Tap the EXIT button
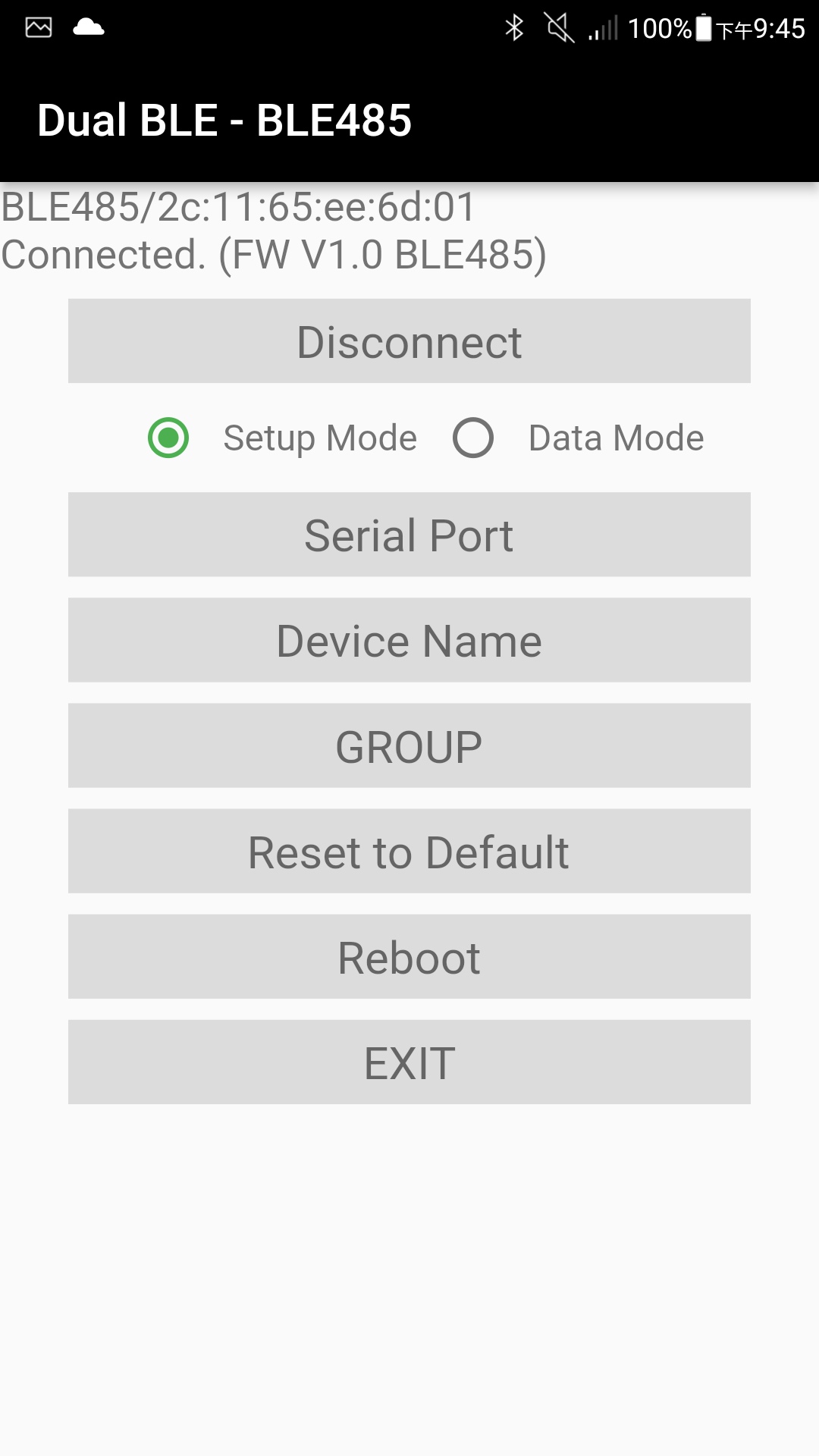Screen dimensions: 819x1456 [x=409, y=1062]
